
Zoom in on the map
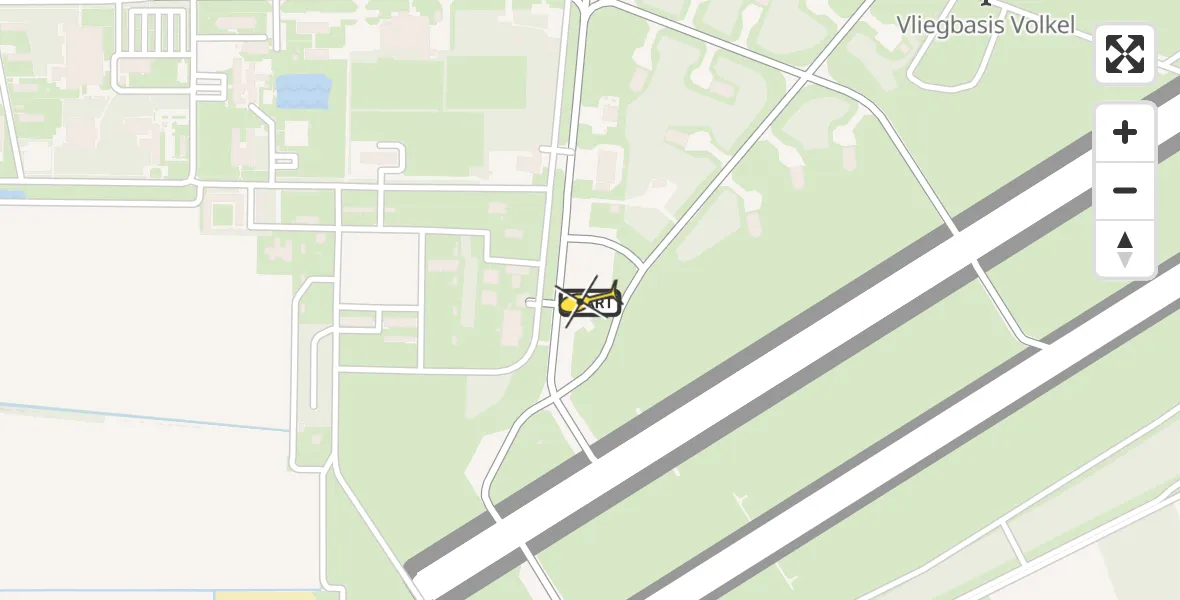click(x=1125, y=132)
